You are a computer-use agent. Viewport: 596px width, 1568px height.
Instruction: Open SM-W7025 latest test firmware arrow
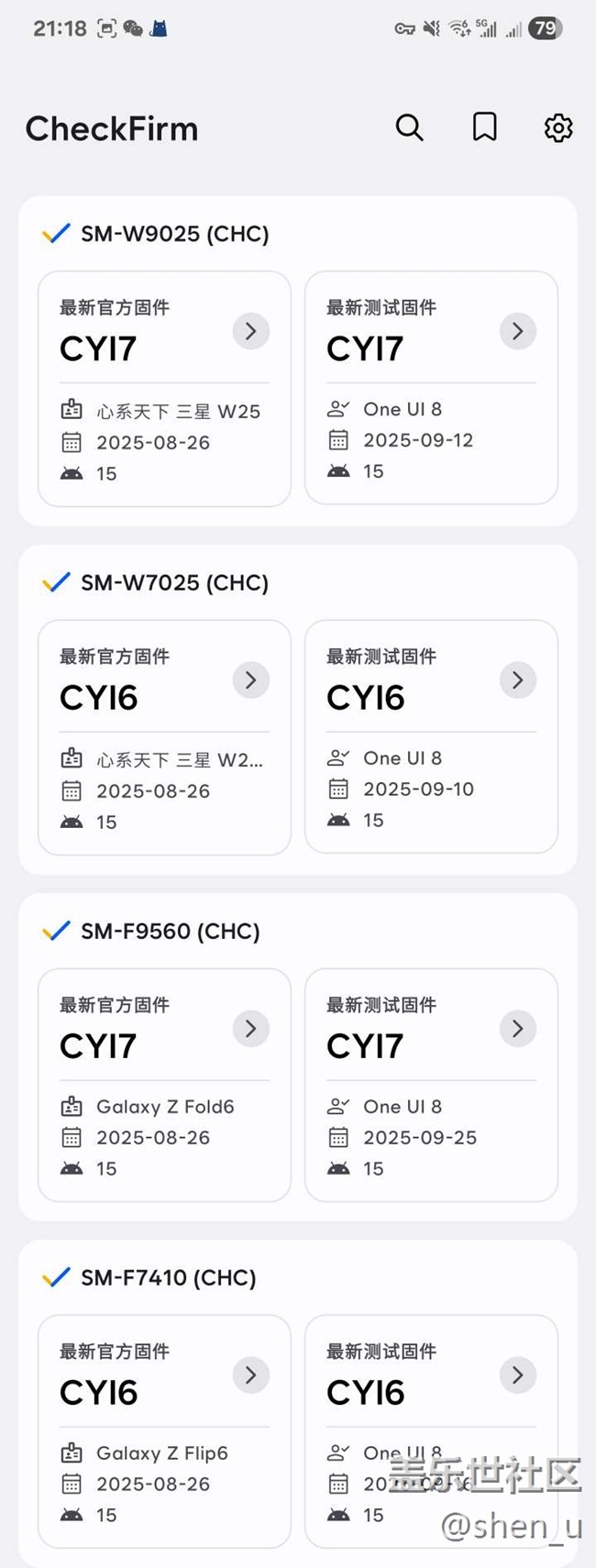click(517, 680)
